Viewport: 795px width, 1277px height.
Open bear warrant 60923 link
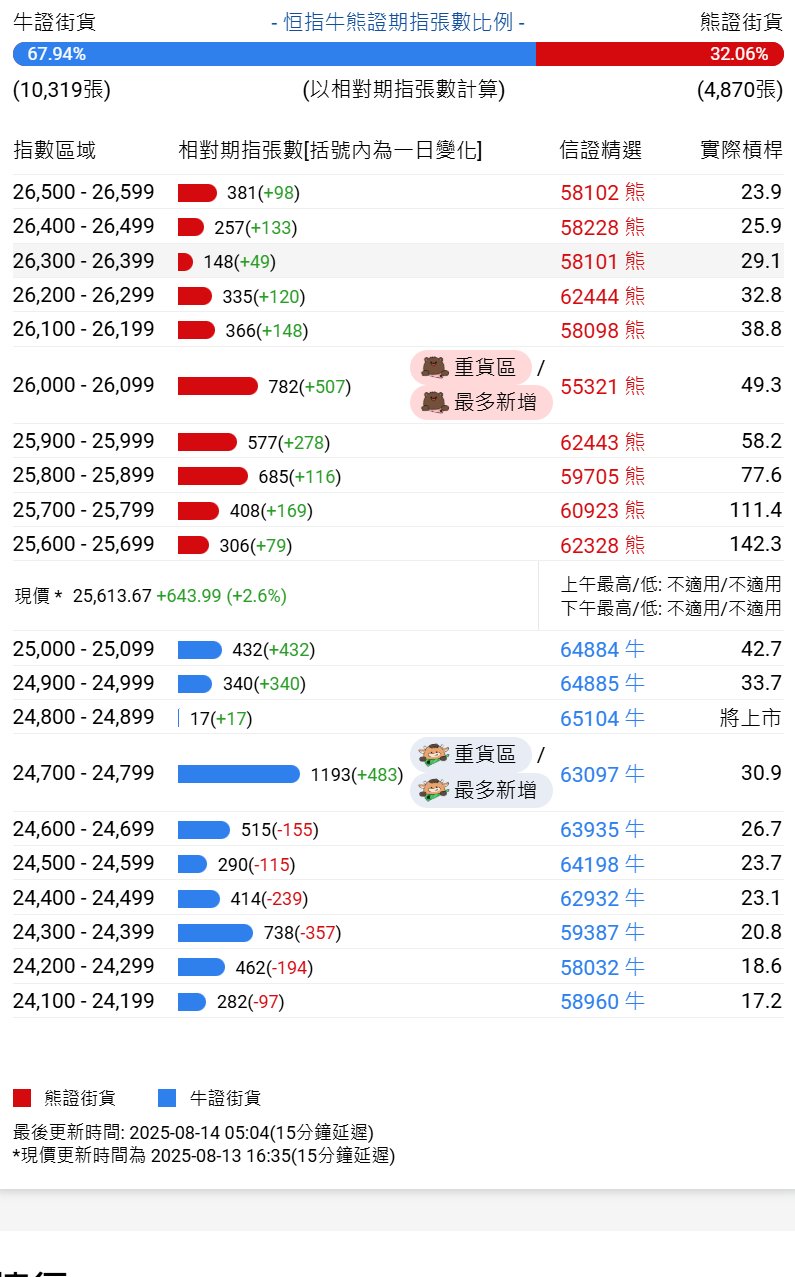[x=602, y=510]
